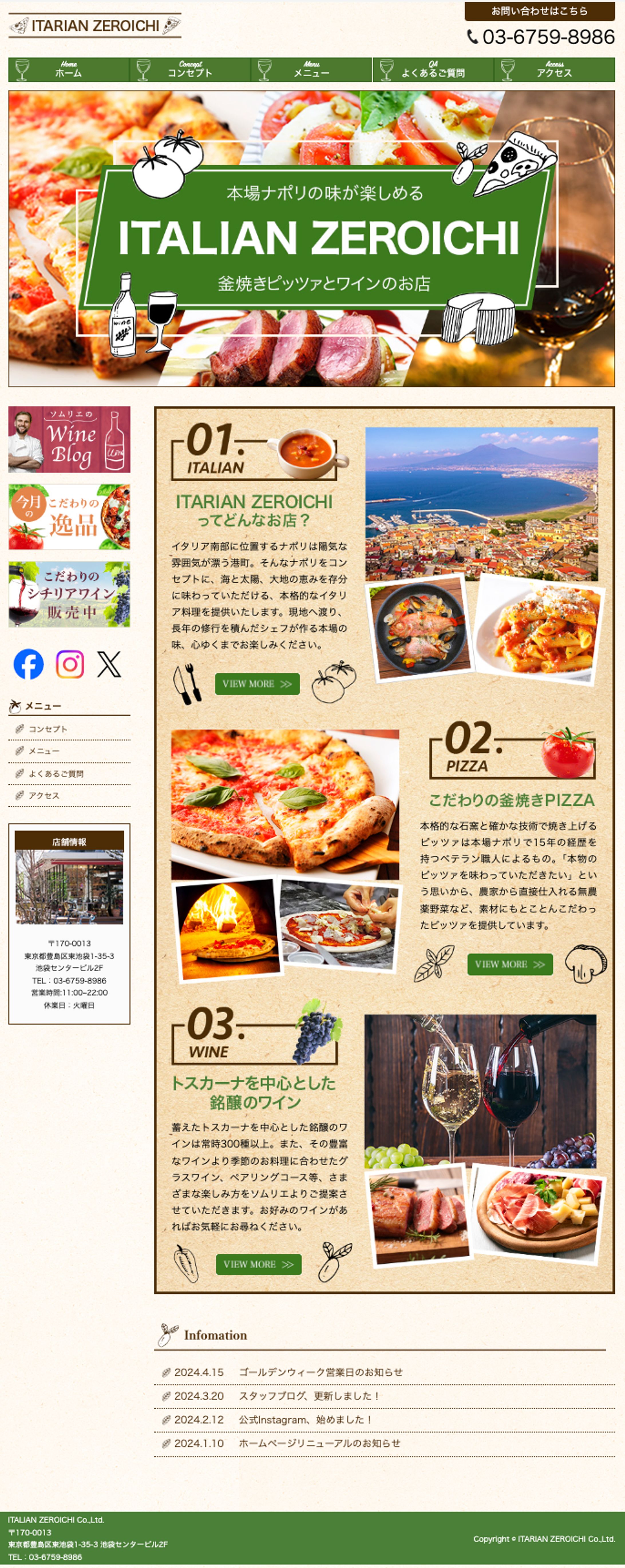The height and width of the screenshot is (1568, 625).
Task: Open sidebar link コンセプト
Action: pos(48,729)
